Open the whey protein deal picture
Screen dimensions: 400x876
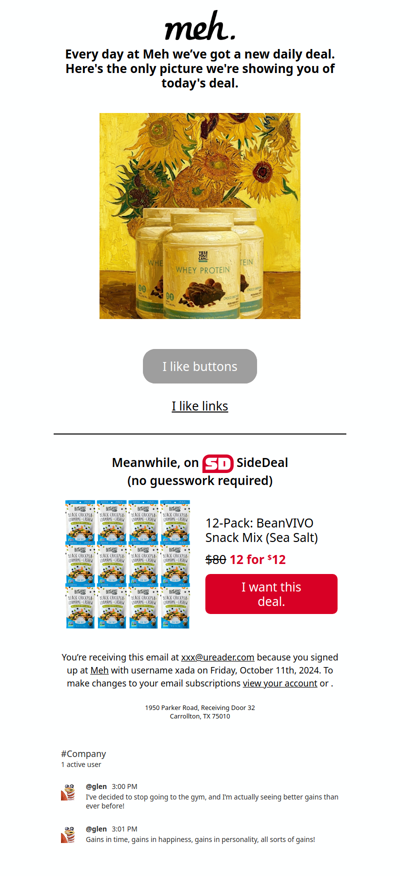(200, 216)
